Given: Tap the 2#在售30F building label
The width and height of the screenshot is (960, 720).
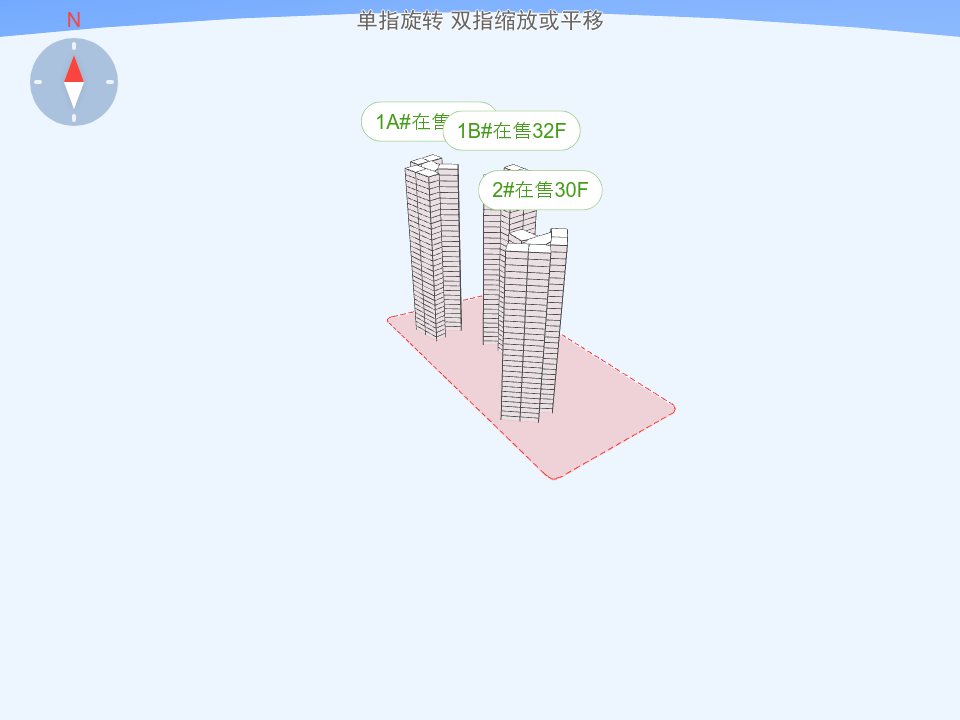Looking at the screenshot, I should click(x=540, y=190).
